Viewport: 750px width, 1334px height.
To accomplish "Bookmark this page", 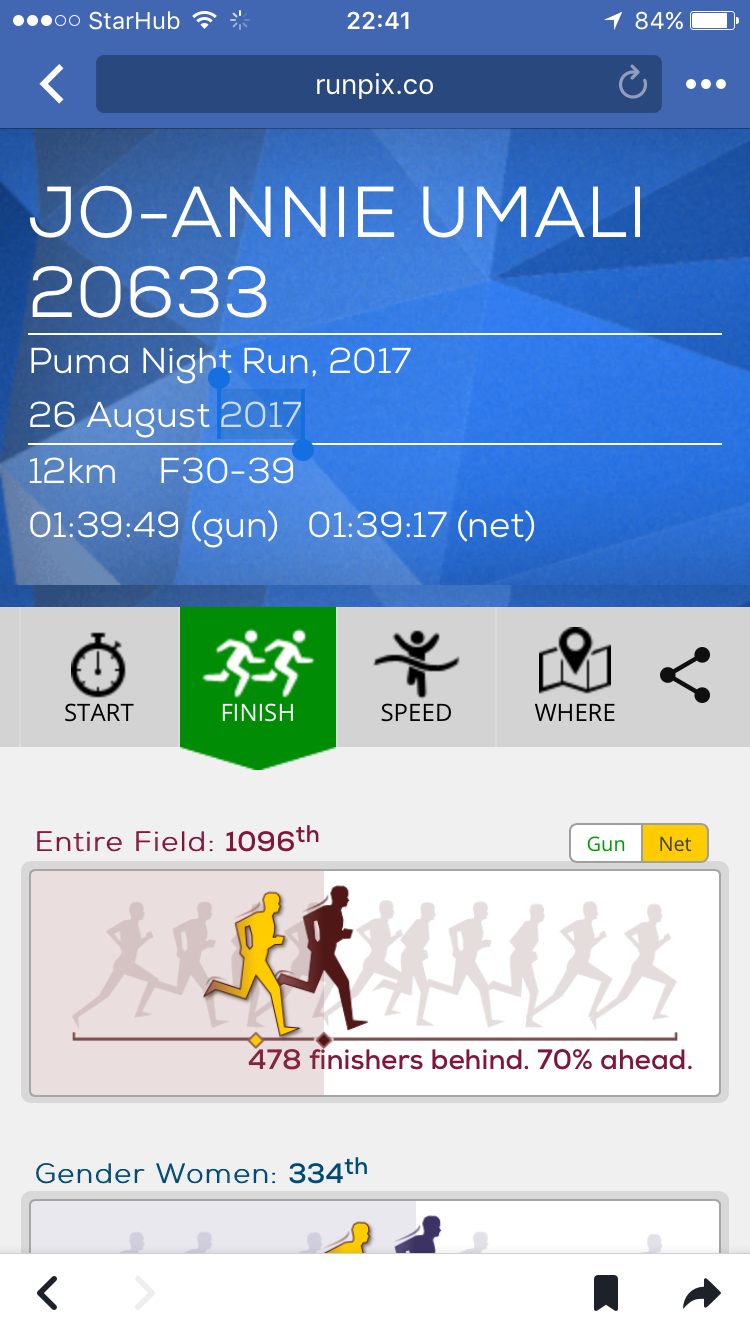I will pyautogui.click(x=606, y=1293).
